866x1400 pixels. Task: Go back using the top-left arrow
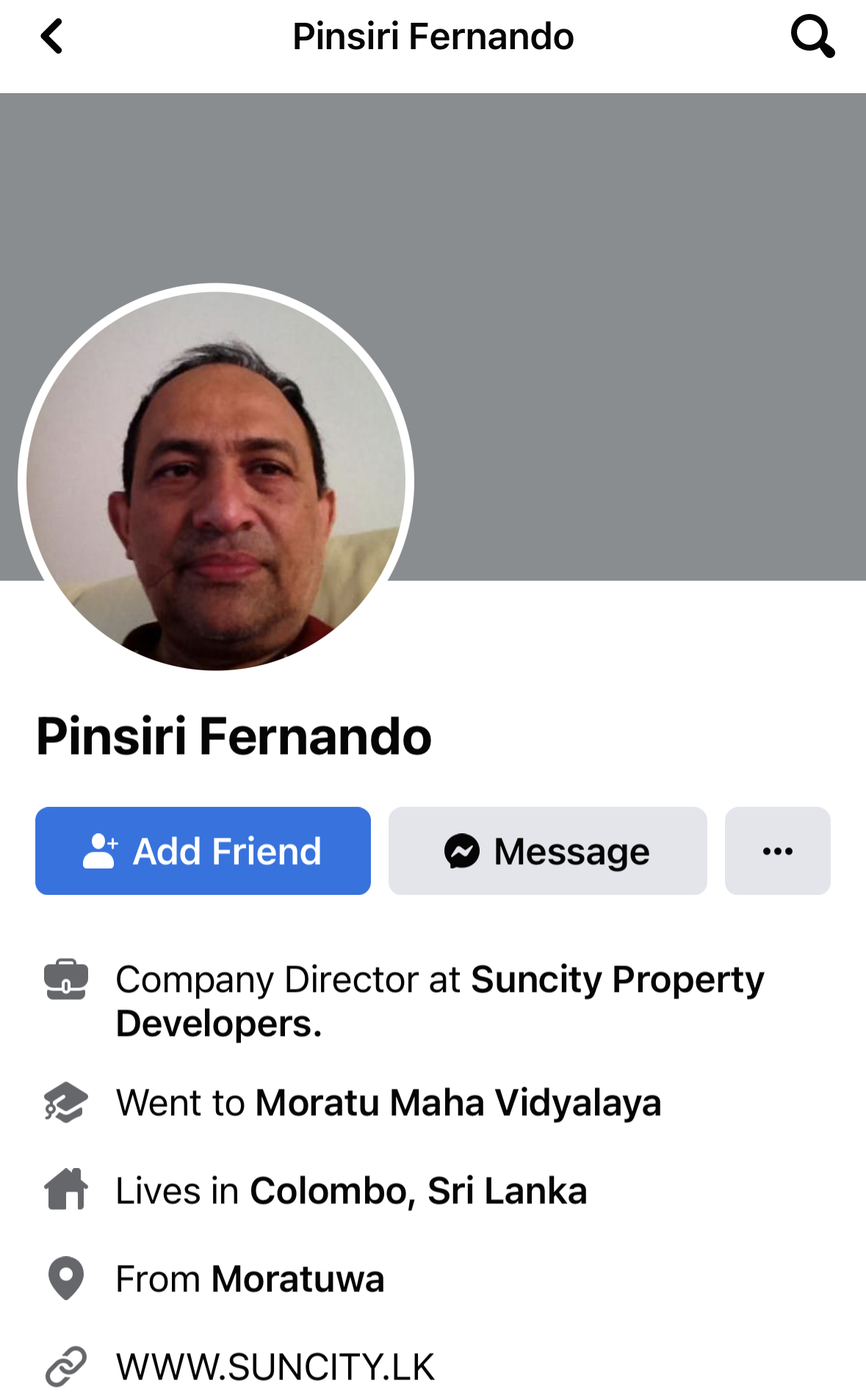tap(51, 37)
